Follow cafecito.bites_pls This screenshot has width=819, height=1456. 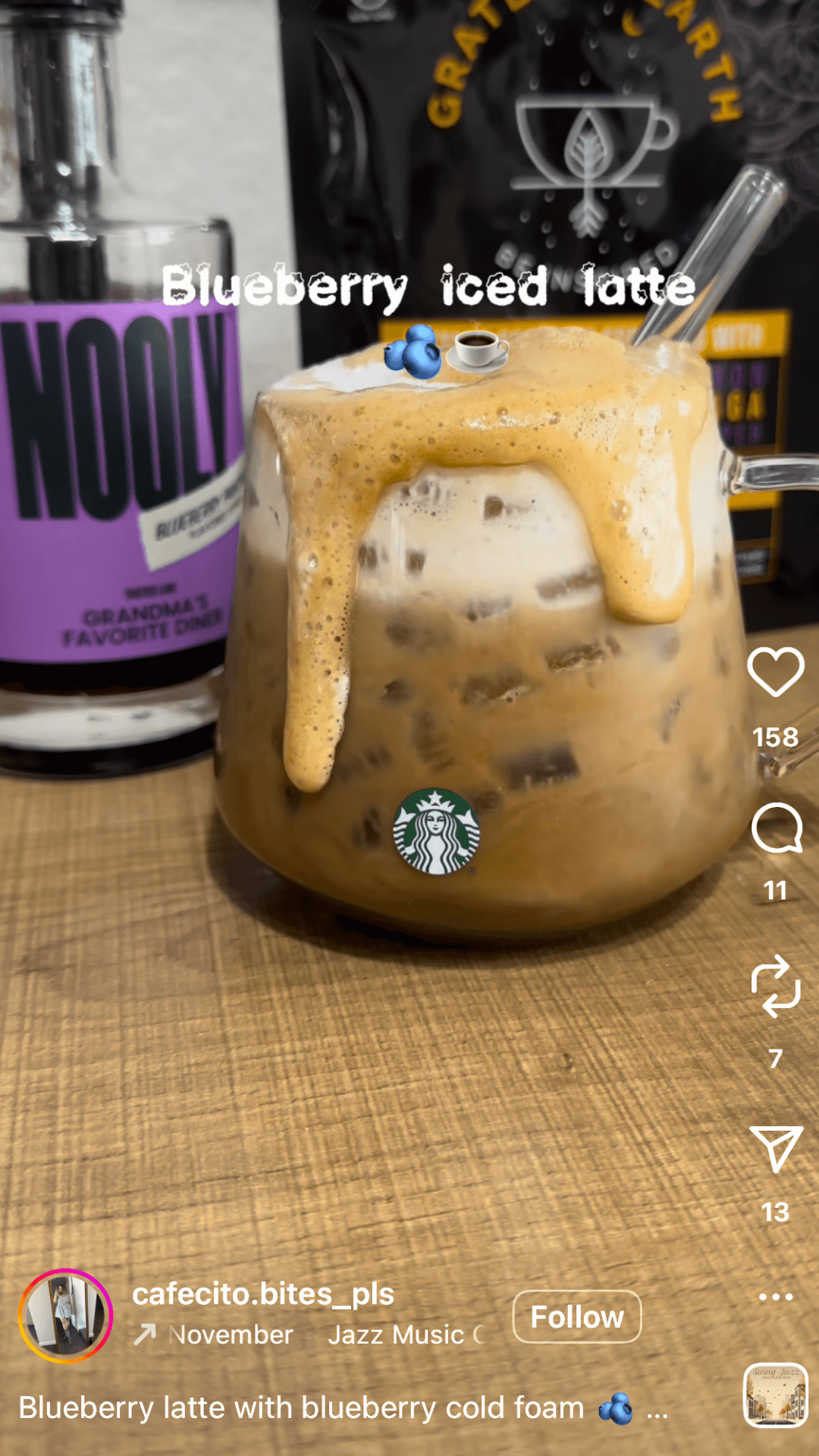coord(576,1317)
